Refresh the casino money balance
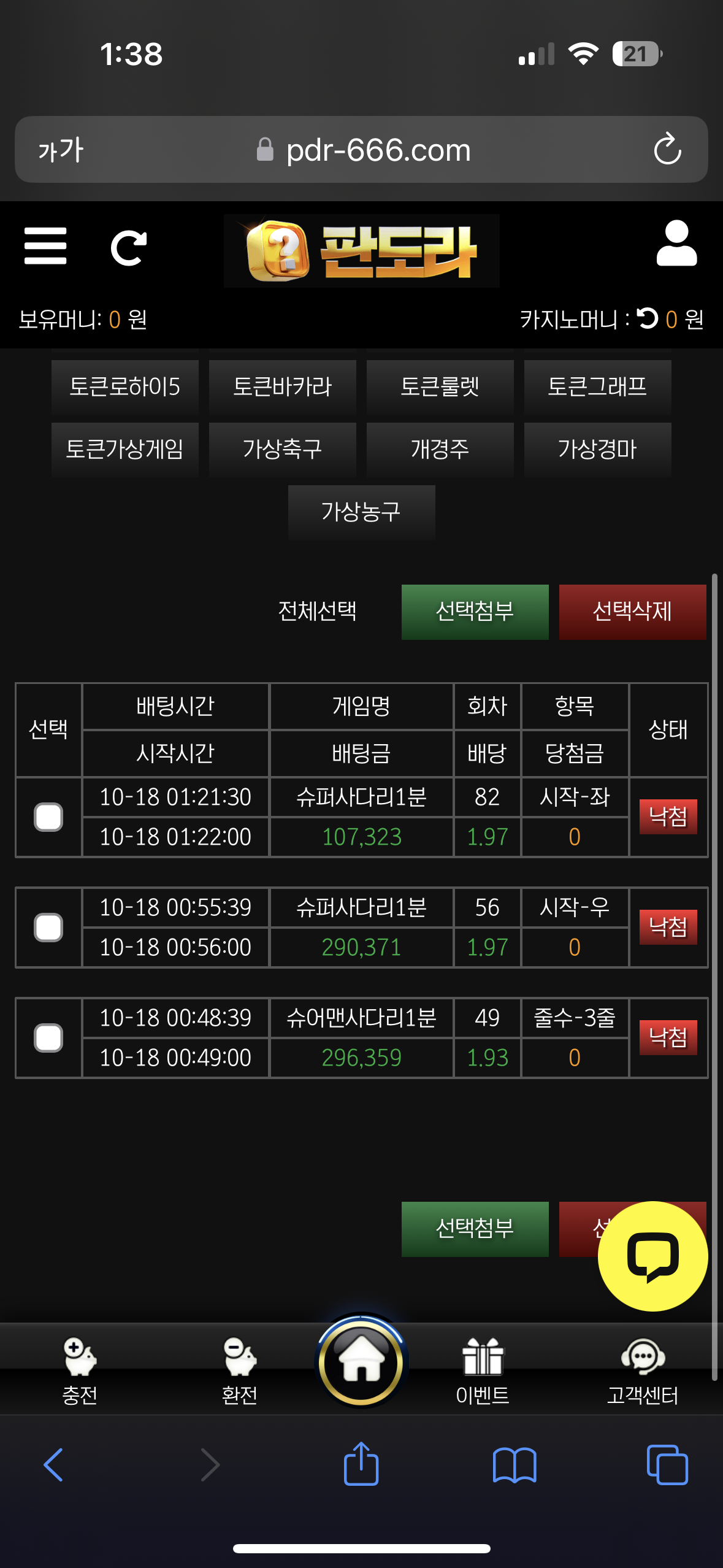 pos(648,318)
